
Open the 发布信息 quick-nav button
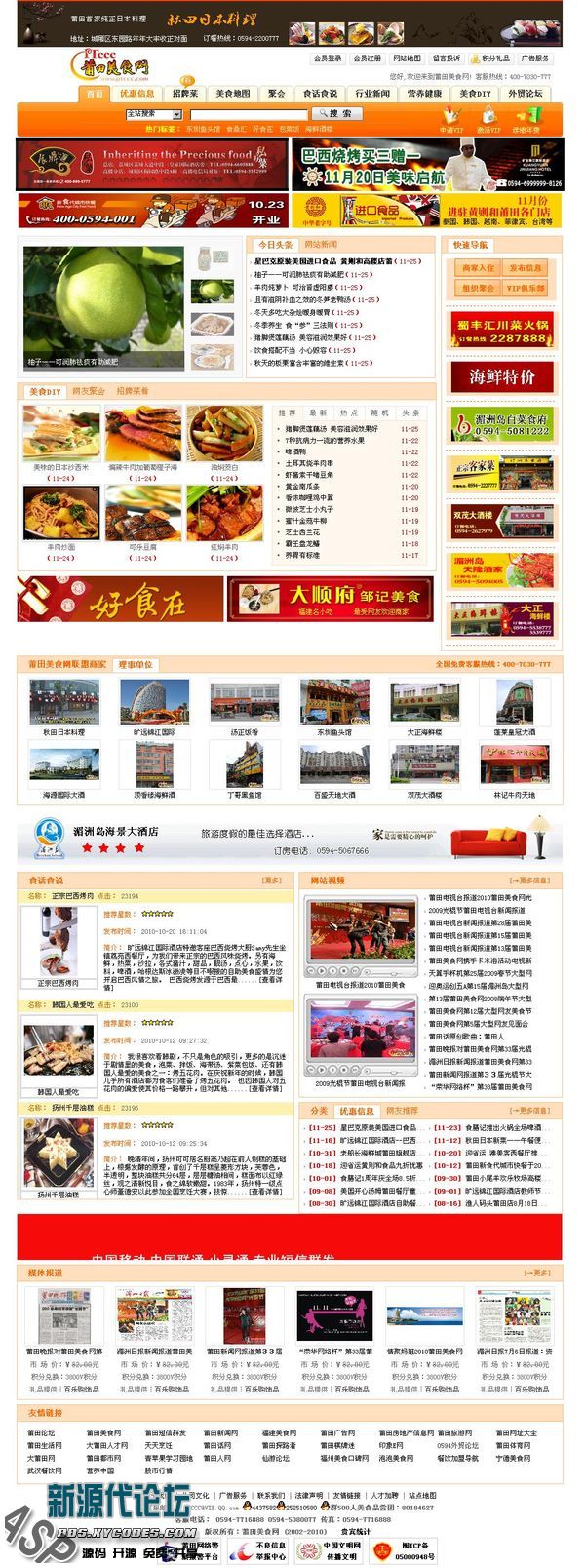pyautogui.click(x=525, y=268)
